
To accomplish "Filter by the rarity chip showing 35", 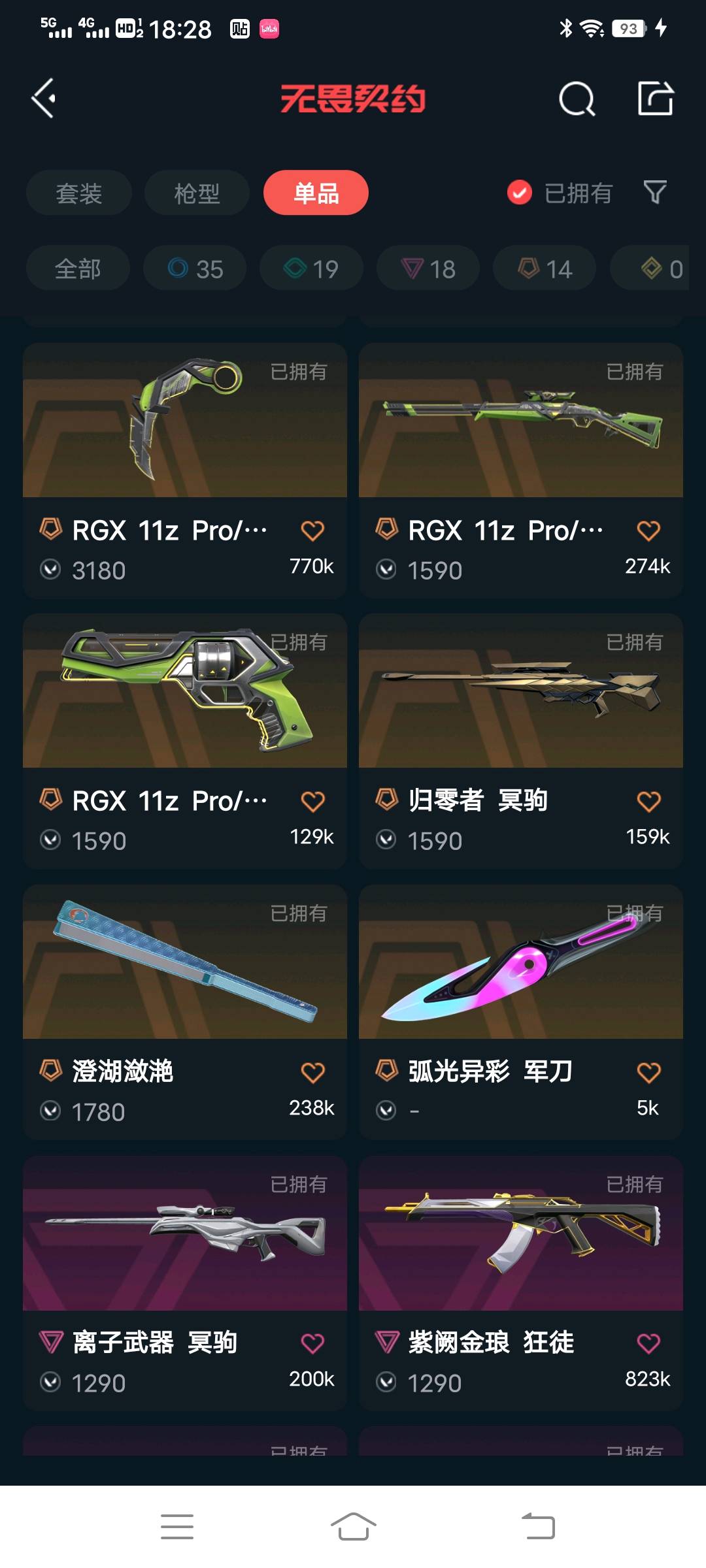I will (x=195, y=269).
